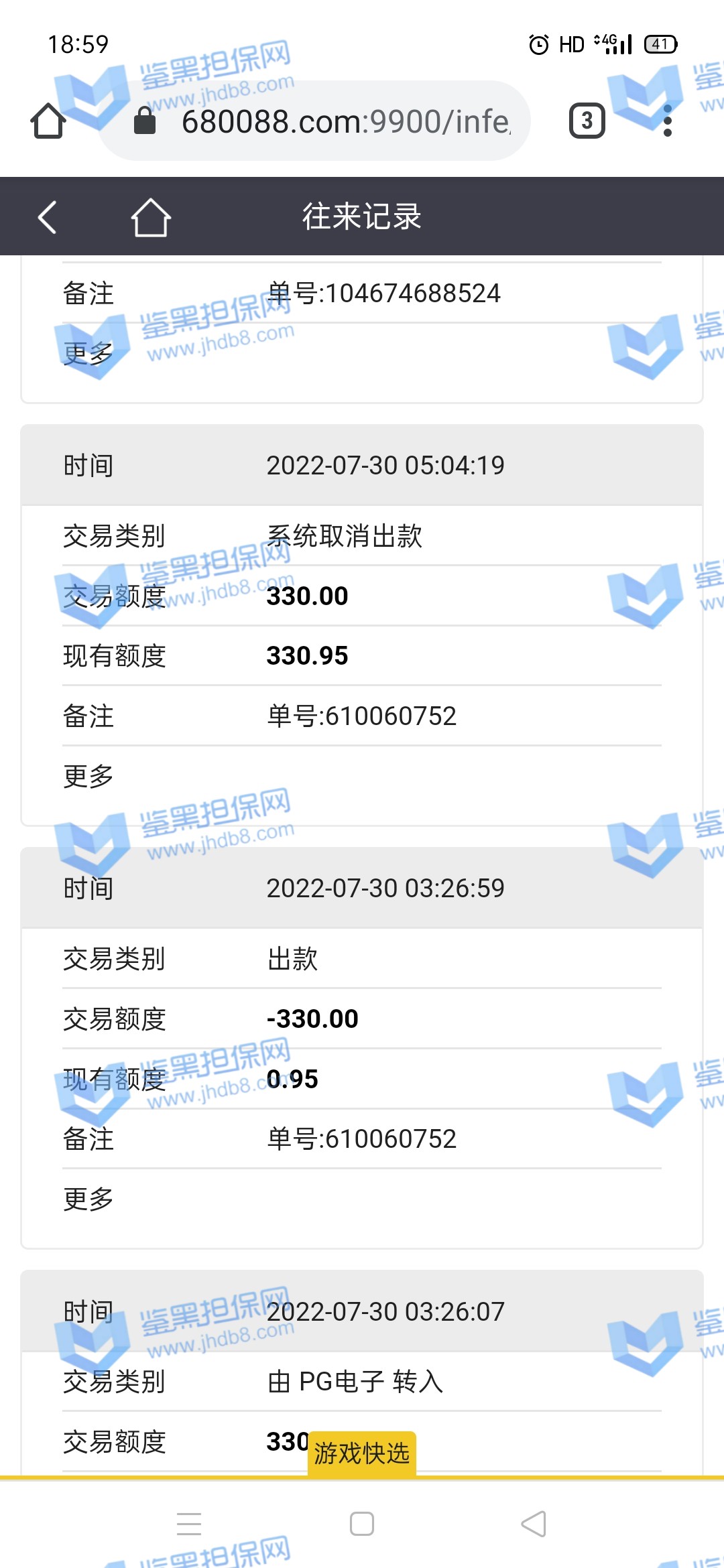Image resolution: width=724 pixels, height=1568 pixels.
Task: Open the site home from header
Action: pos(150,217)
